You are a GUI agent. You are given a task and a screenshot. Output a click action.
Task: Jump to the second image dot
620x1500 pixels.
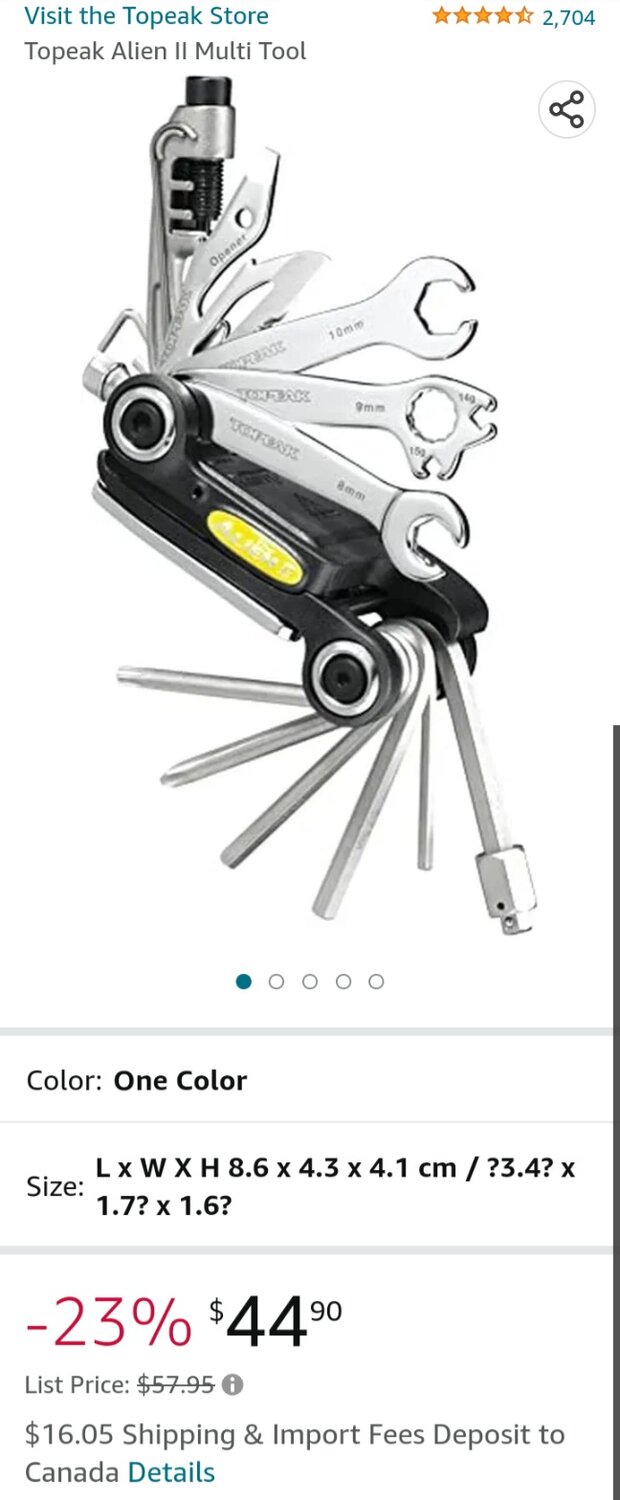(x=277, y=981)
